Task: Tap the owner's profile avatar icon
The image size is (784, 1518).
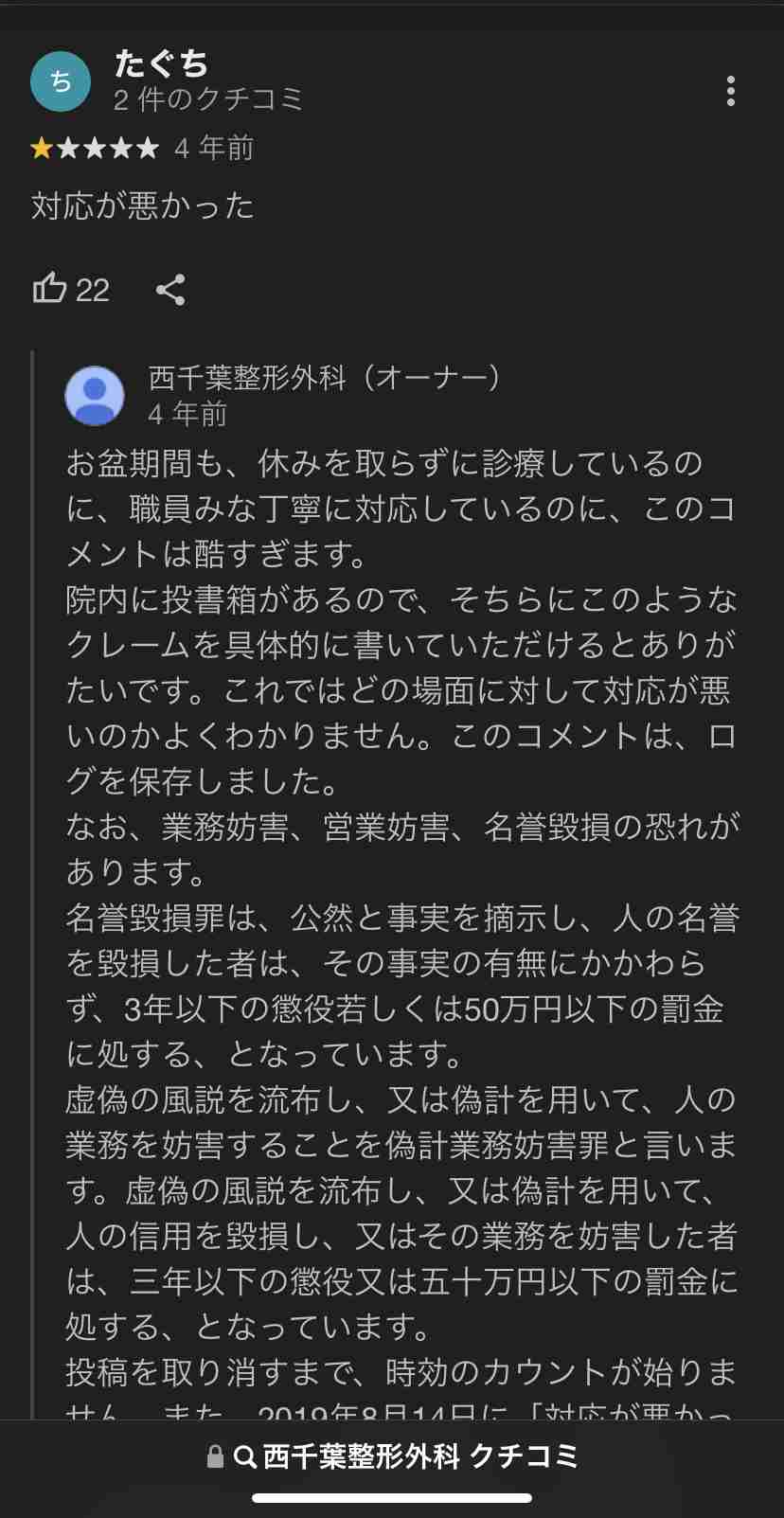Action: point(92,396)
